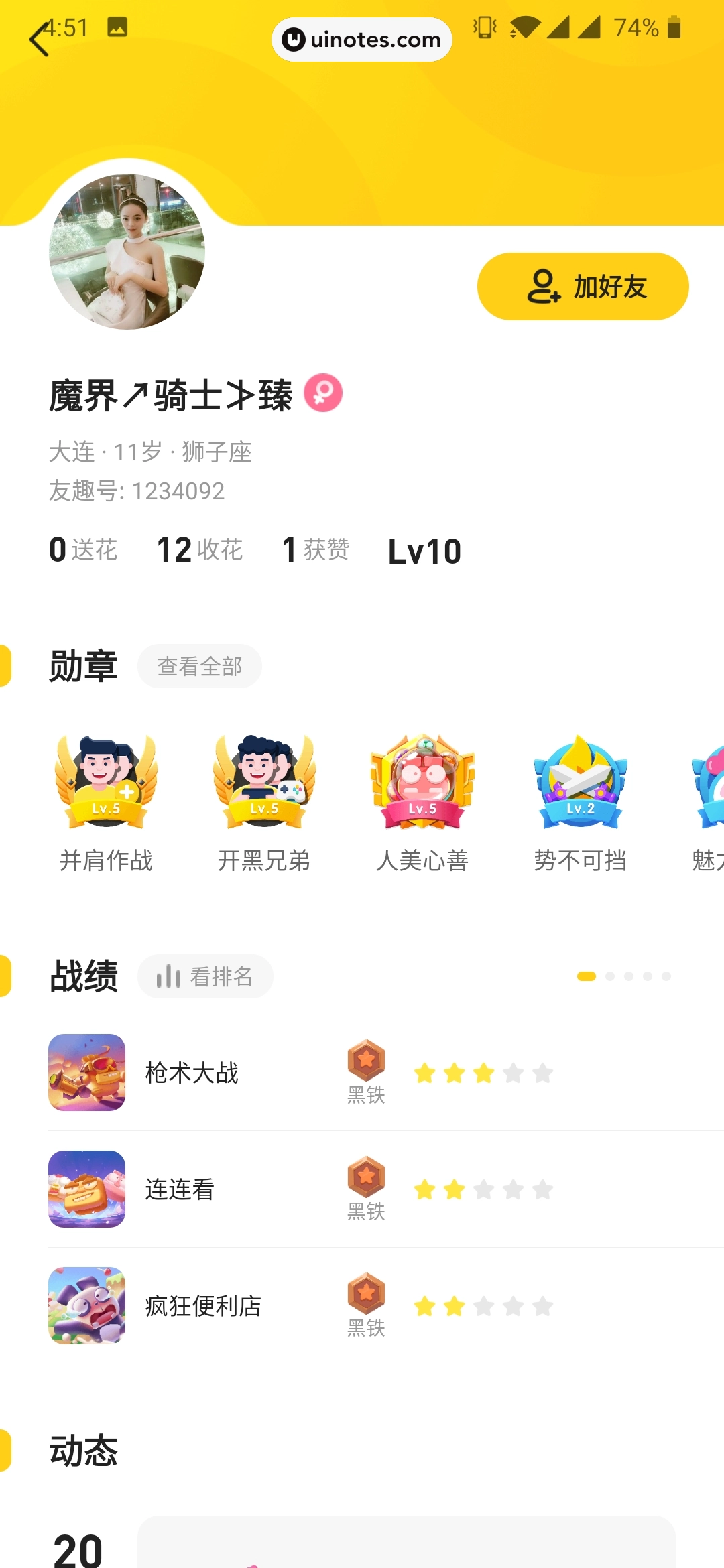Image resolution: width=724 pixels, height=1568 pixels.
Task: Open the 疯狂便利店 game record
Action: point(302,1306)
